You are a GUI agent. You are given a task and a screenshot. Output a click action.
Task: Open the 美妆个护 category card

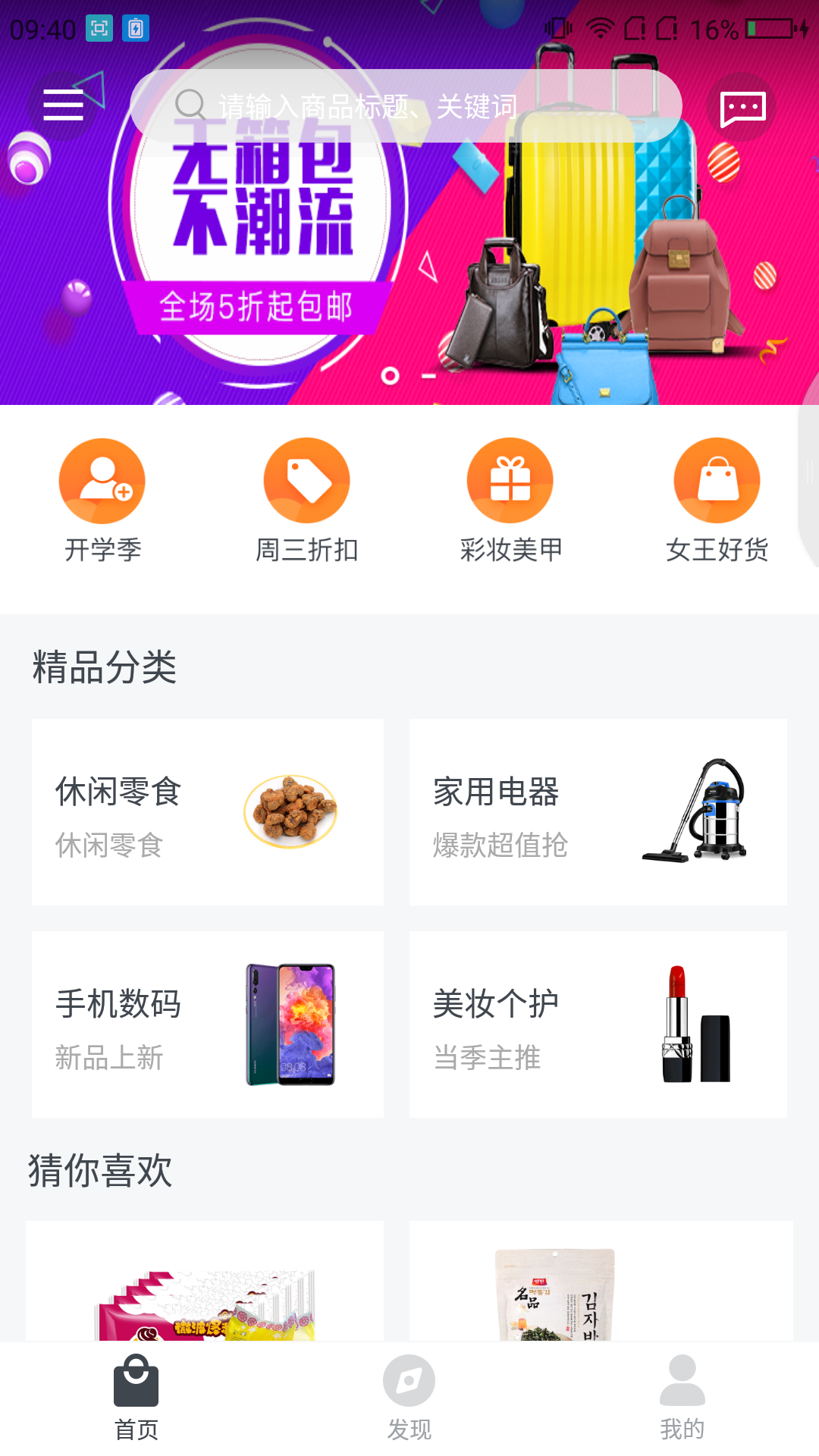(598, 1024)
